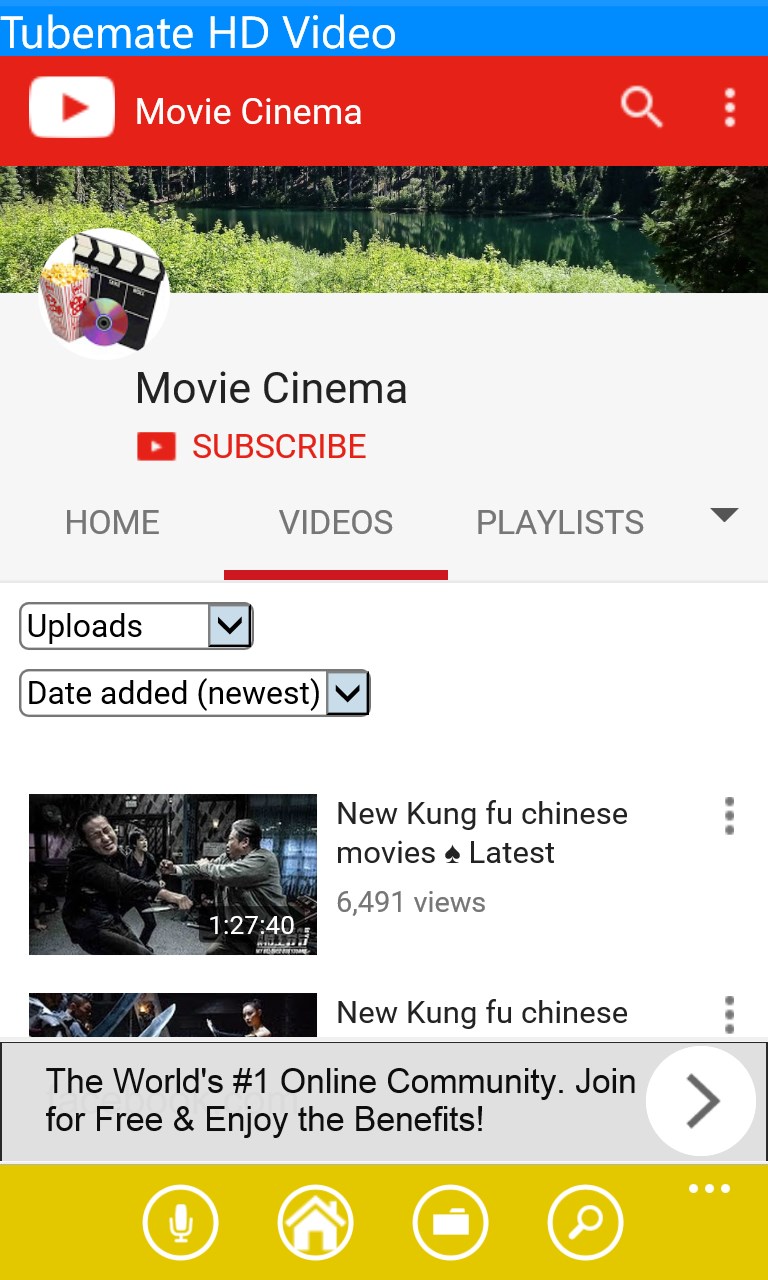Expand more tabs with the triangle arrow
Viewport: 768px width, 1280px height.
click(723, 515)
